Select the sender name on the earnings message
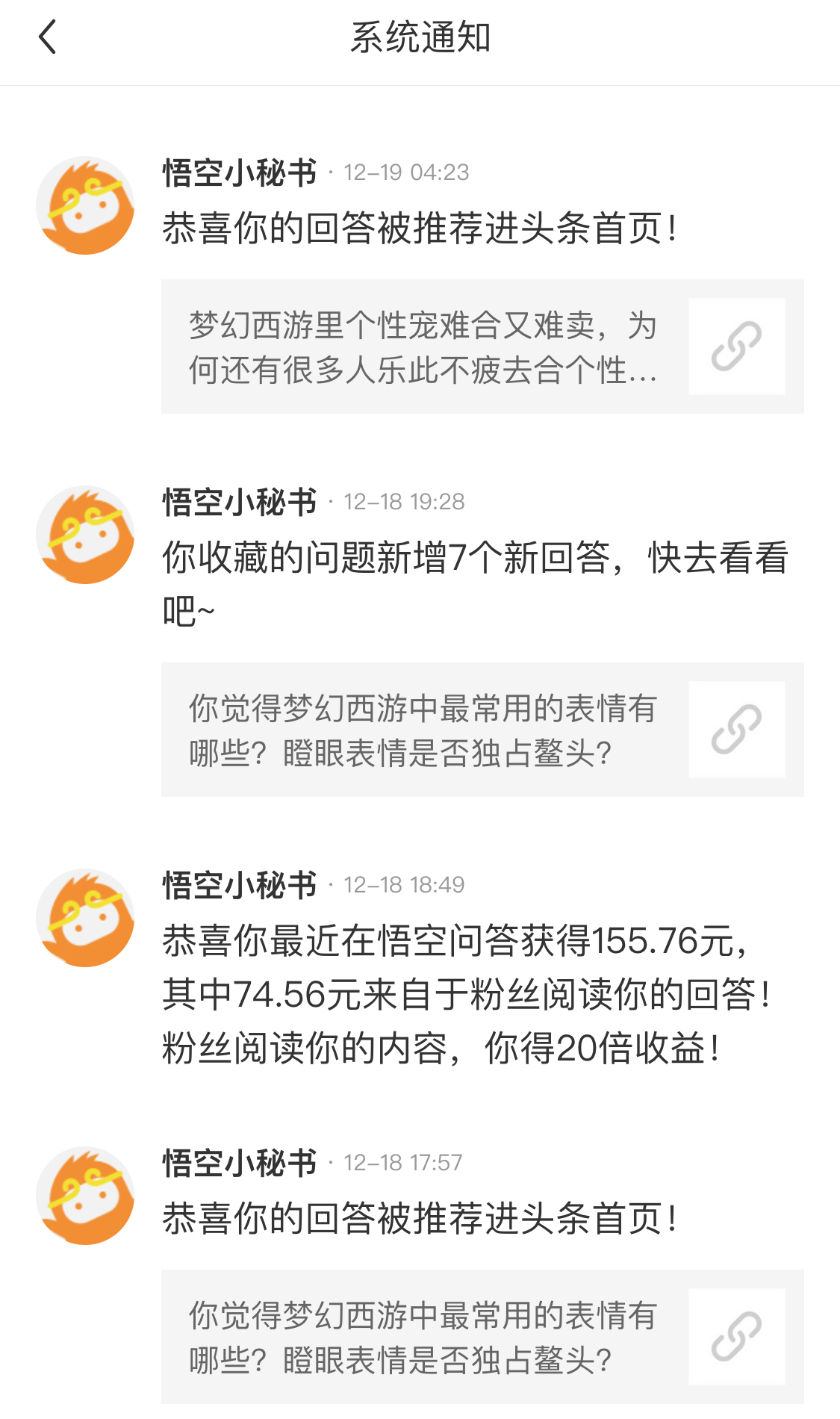 [x=240, y=884]
